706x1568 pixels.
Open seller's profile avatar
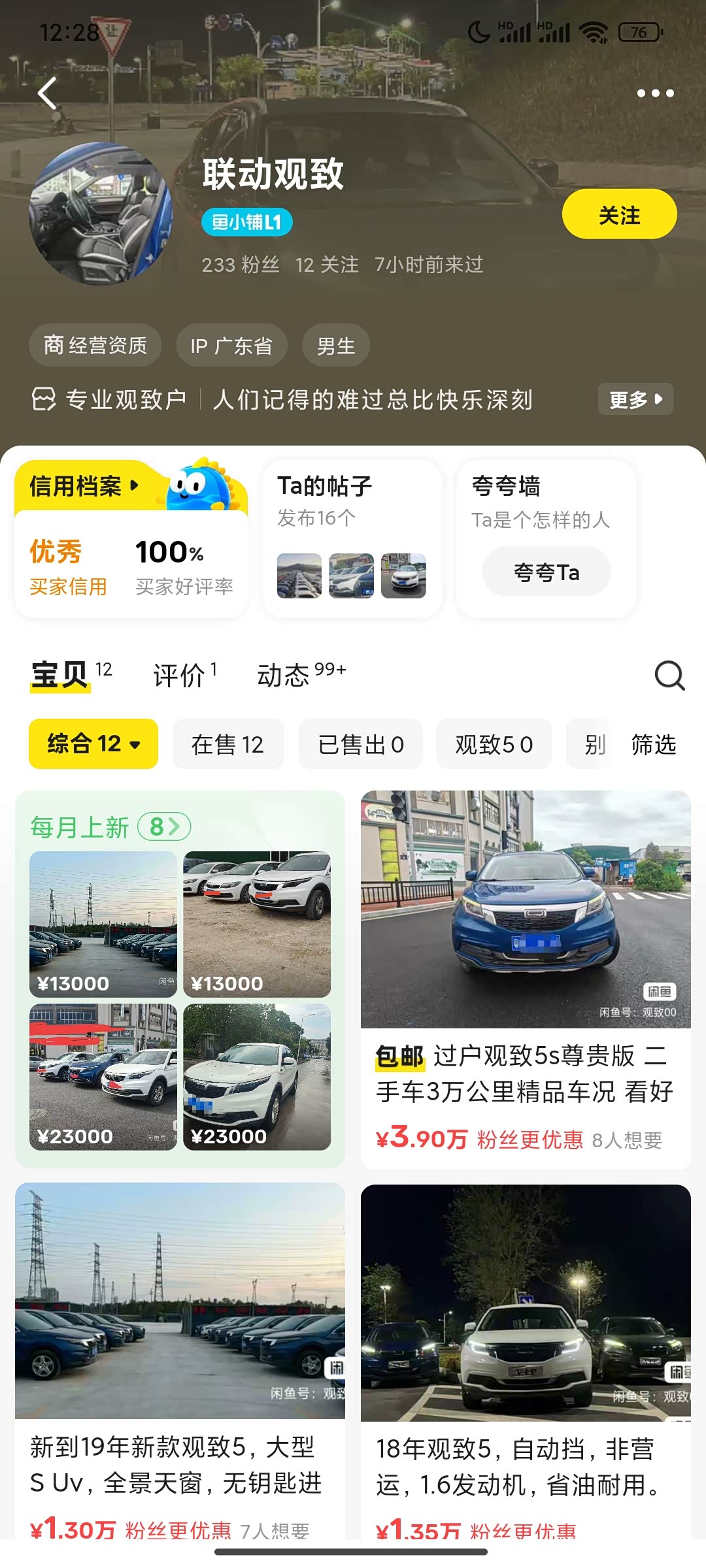click(x=101, y=214)
